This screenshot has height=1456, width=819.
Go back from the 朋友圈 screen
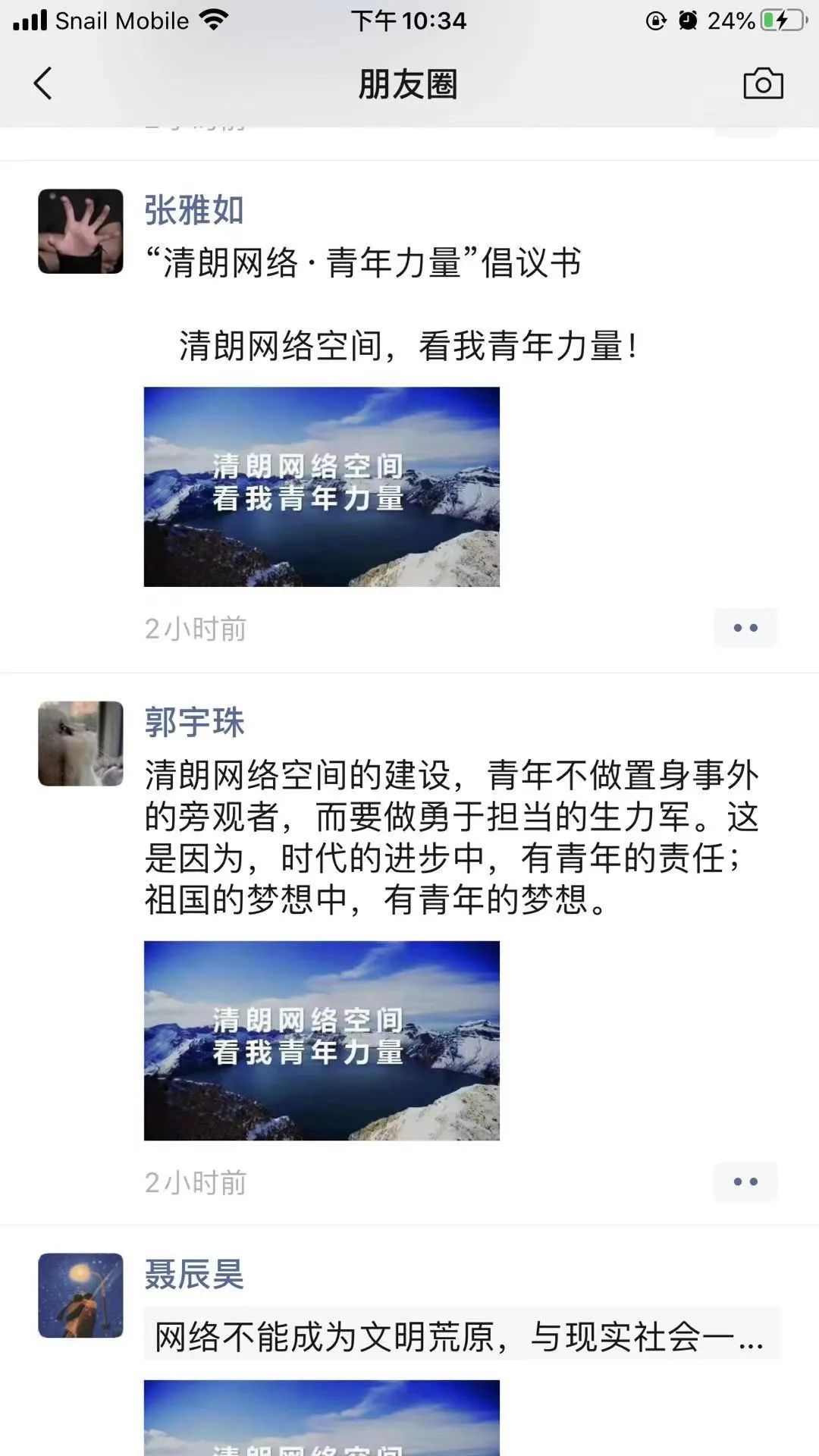[x=43, y=83]
